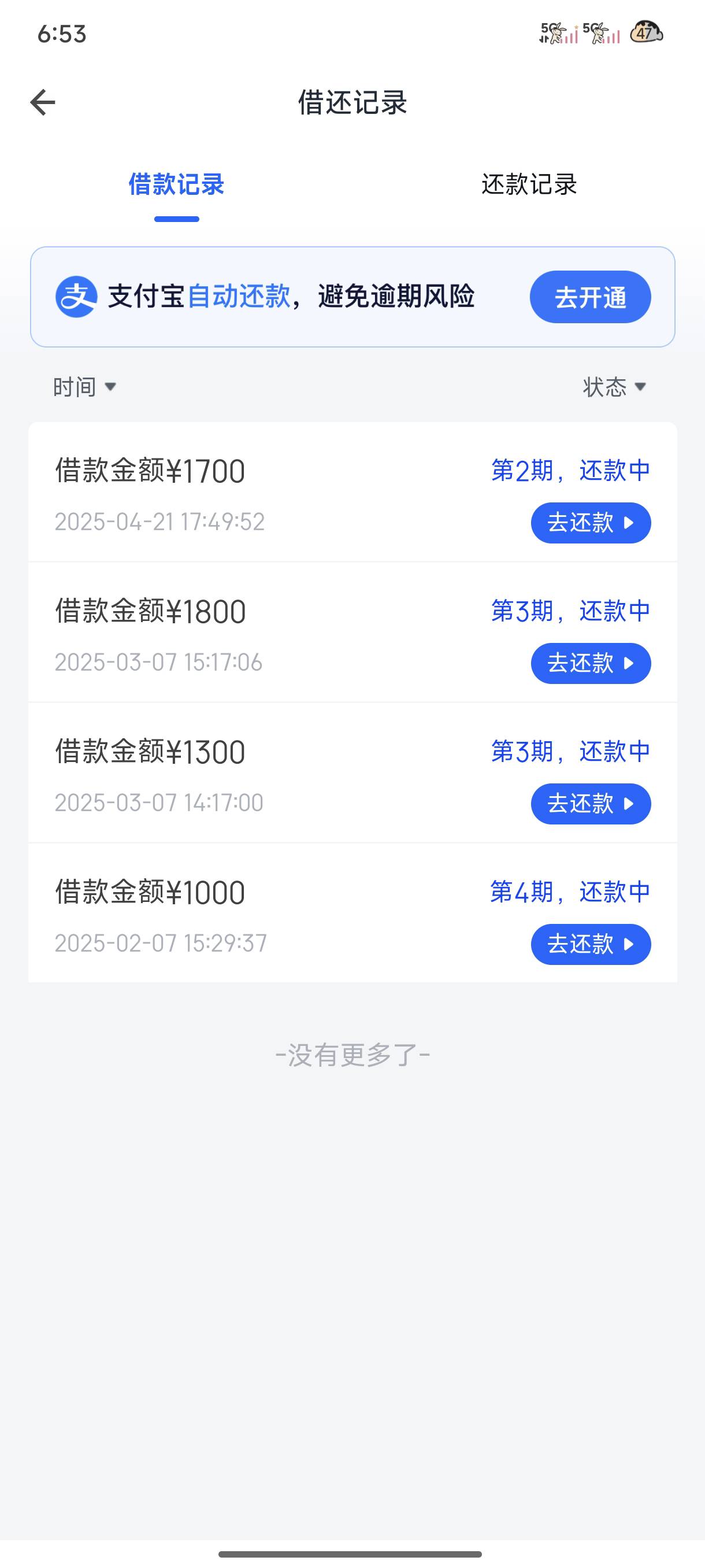Open the 时间 sort dropdown
Image resolution: width=705 pixels, height=1568 pixels.
coord(84,387)
